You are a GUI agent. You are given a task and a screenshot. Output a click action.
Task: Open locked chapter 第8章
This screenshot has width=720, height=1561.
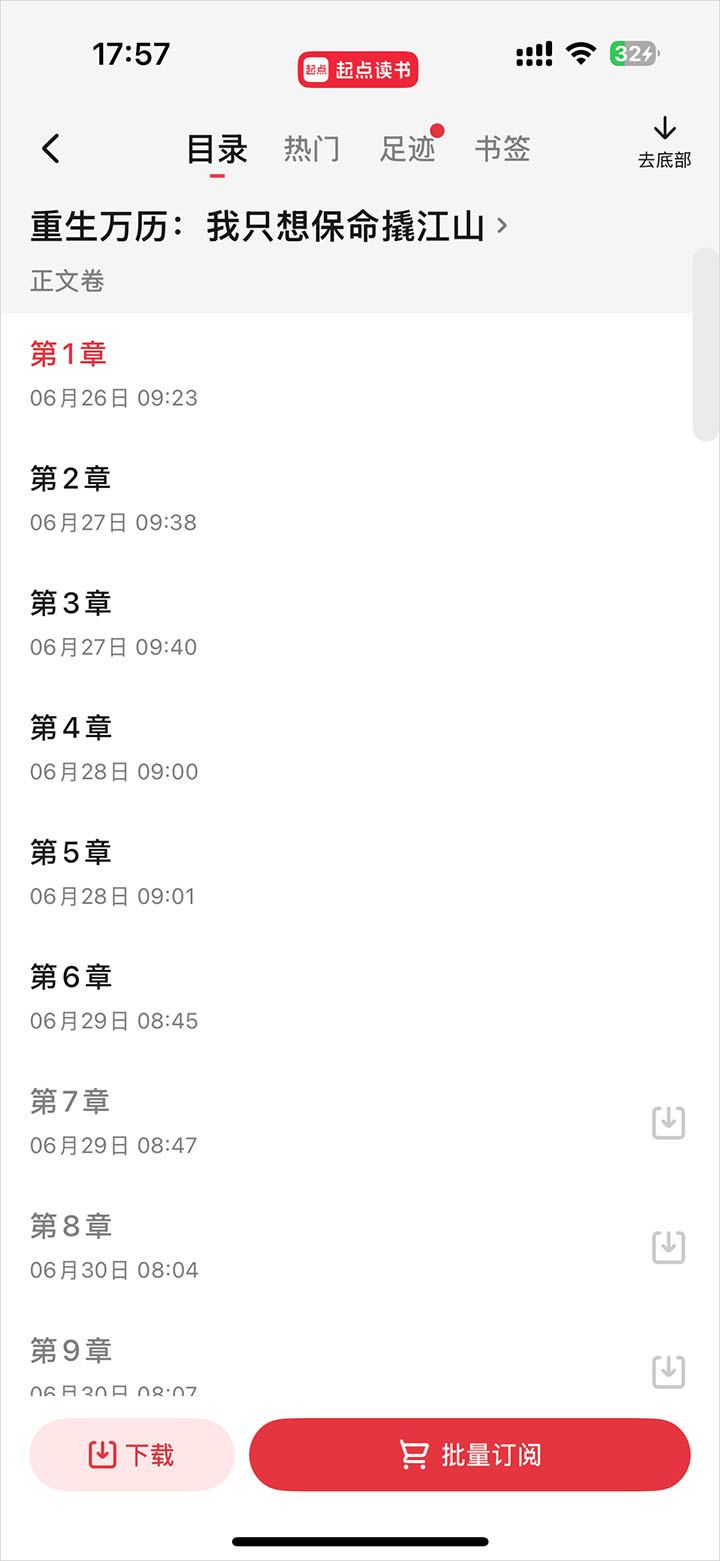click(70, 1226)
